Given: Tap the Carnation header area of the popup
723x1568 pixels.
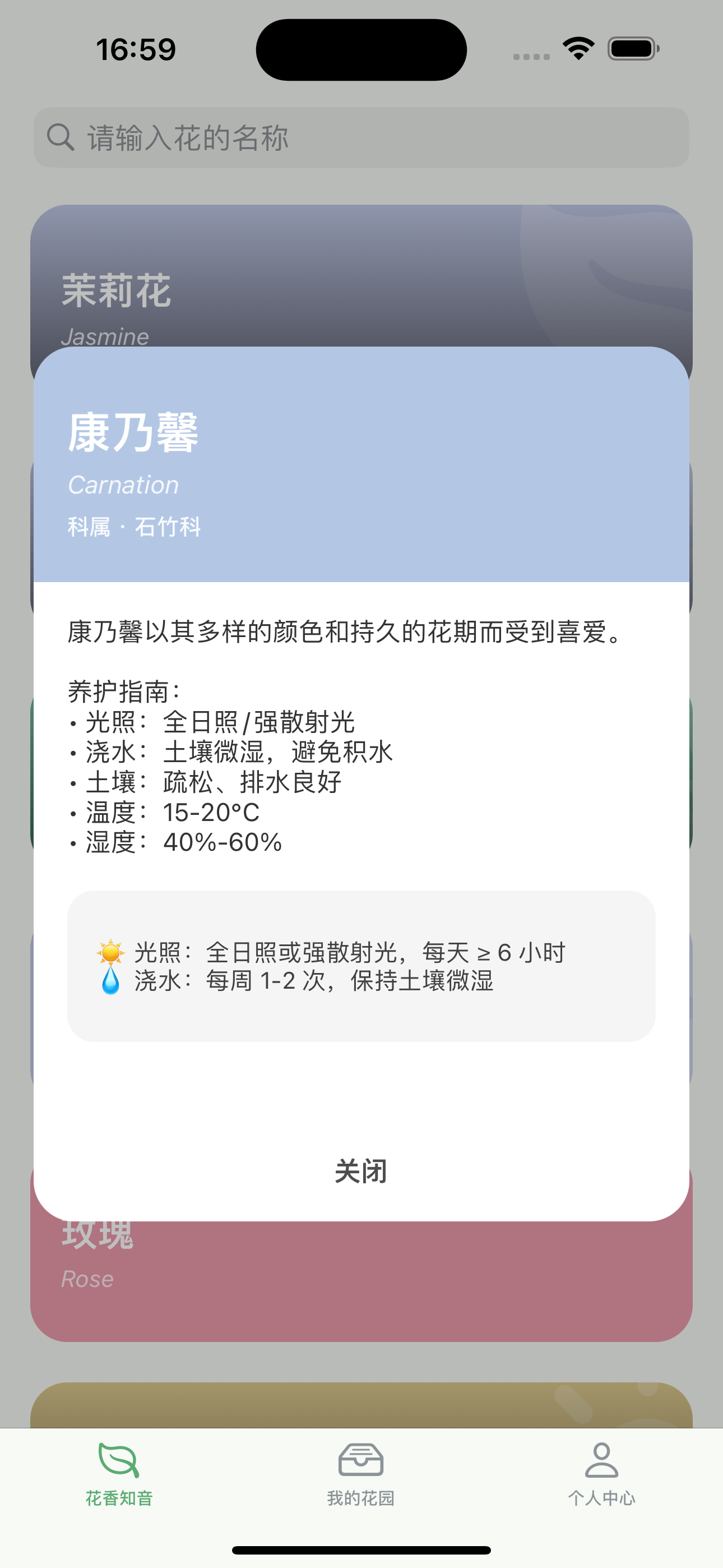Looking at the screenshot, I should tap(361, 463).
